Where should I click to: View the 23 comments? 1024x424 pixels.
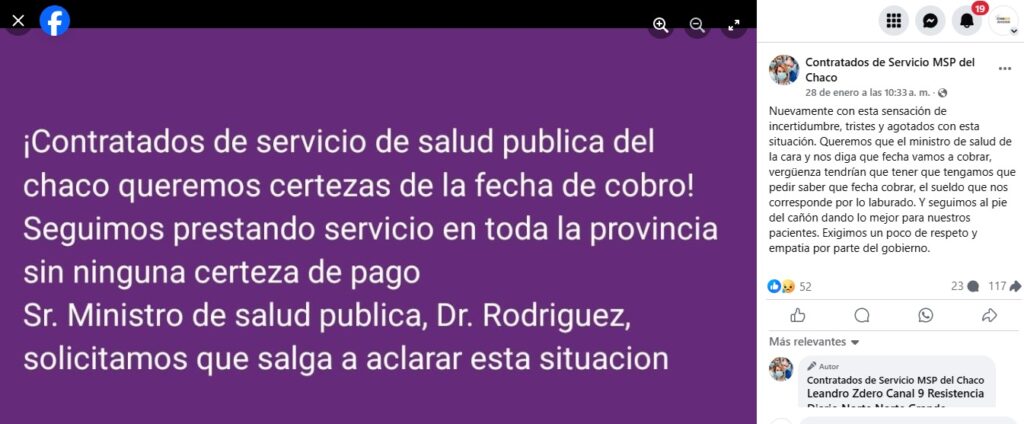[x=965, y=286]
